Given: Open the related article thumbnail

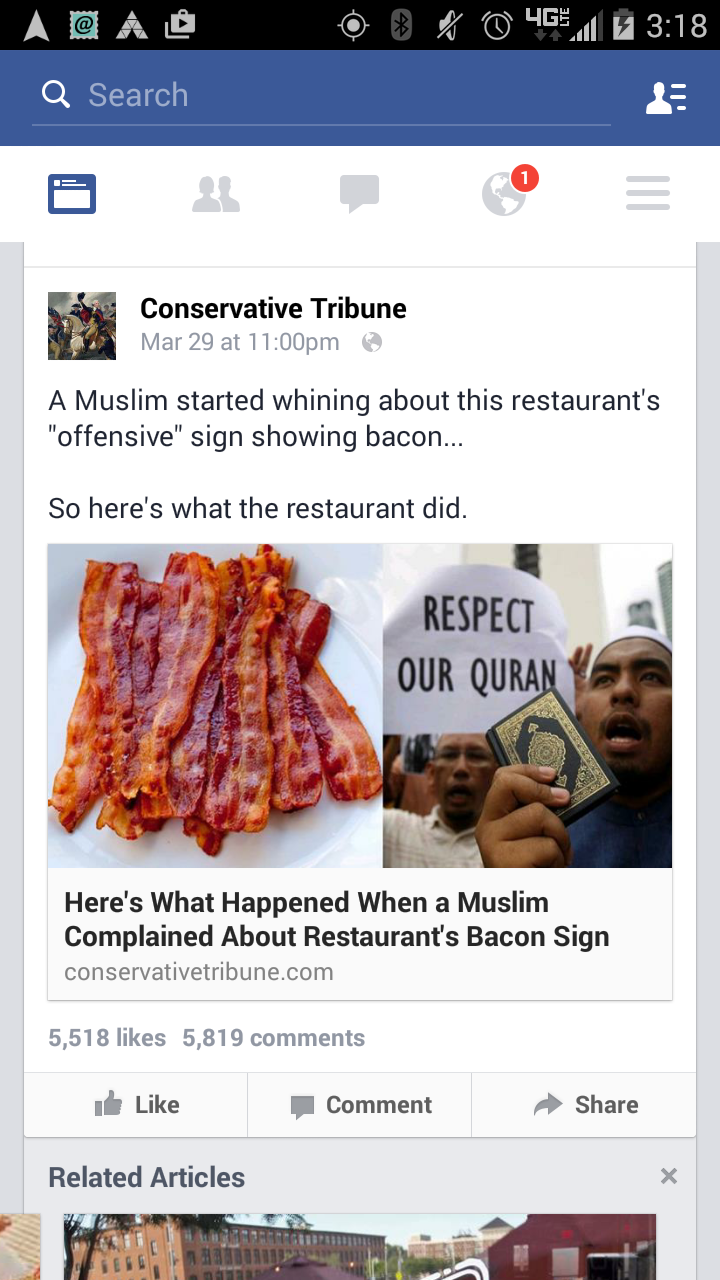Looking at the screenshot, I should click(x=360, y=1247).
